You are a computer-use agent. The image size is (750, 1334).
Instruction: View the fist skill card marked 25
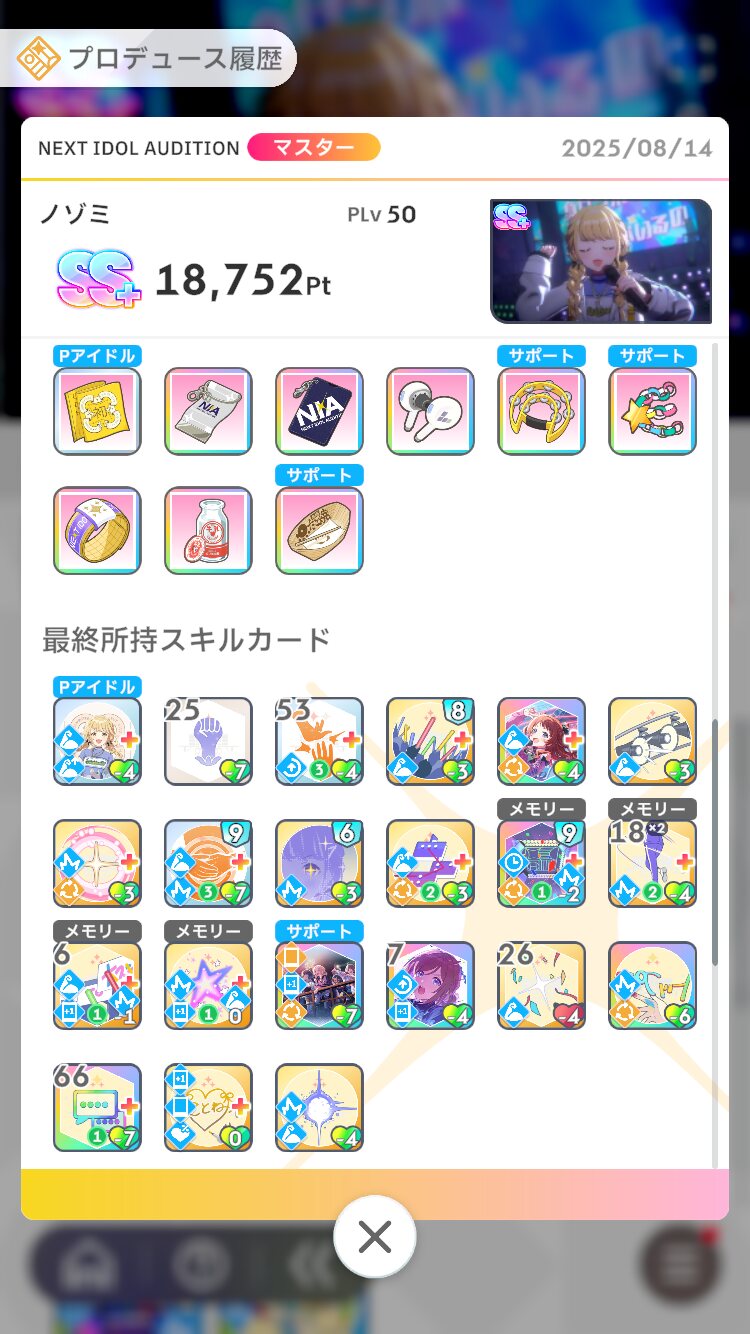[x=208, y=741]
